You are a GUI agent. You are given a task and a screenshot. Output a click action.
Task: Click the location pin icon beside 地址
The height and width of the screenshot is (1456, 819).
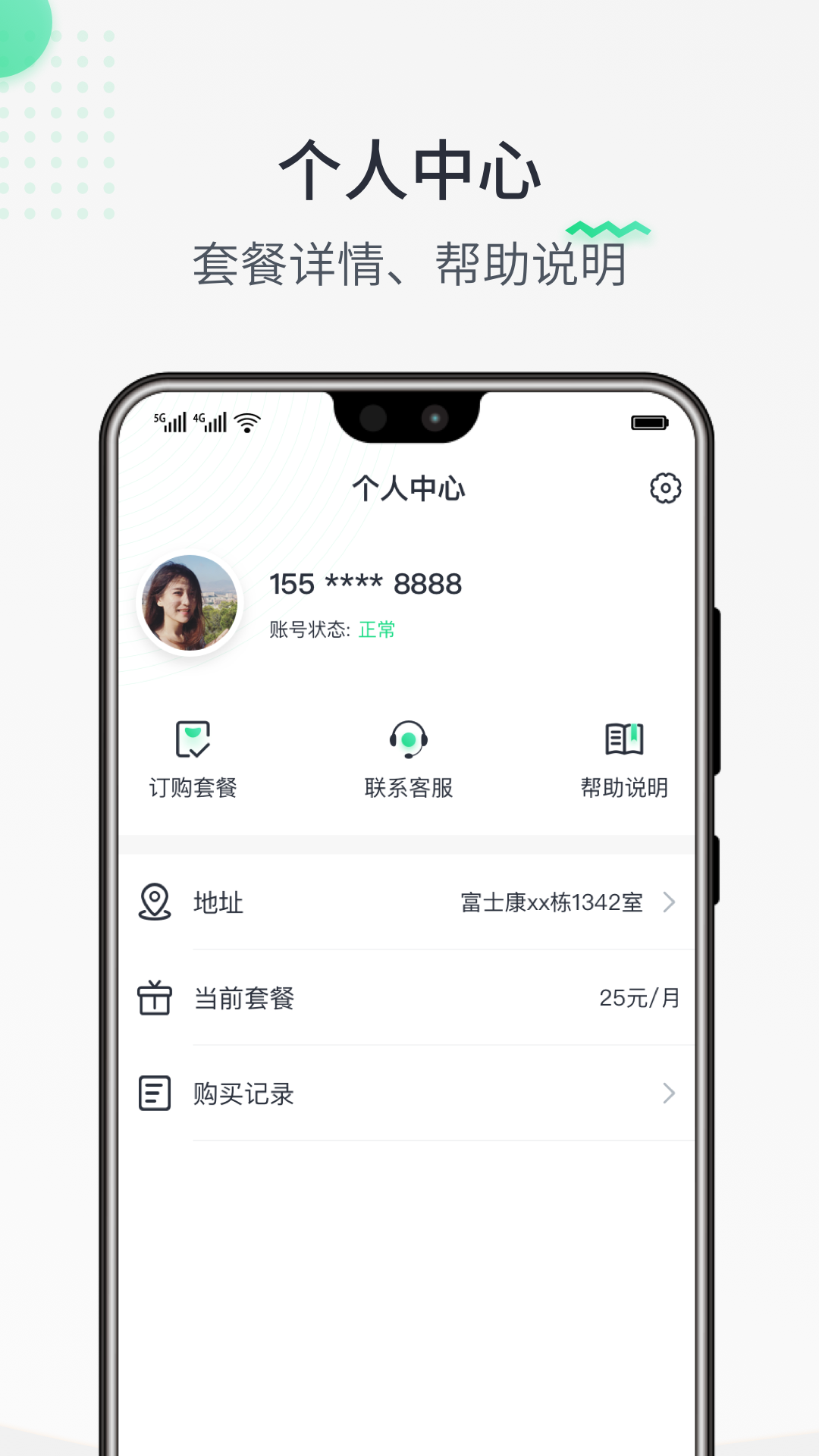[155, 902]
